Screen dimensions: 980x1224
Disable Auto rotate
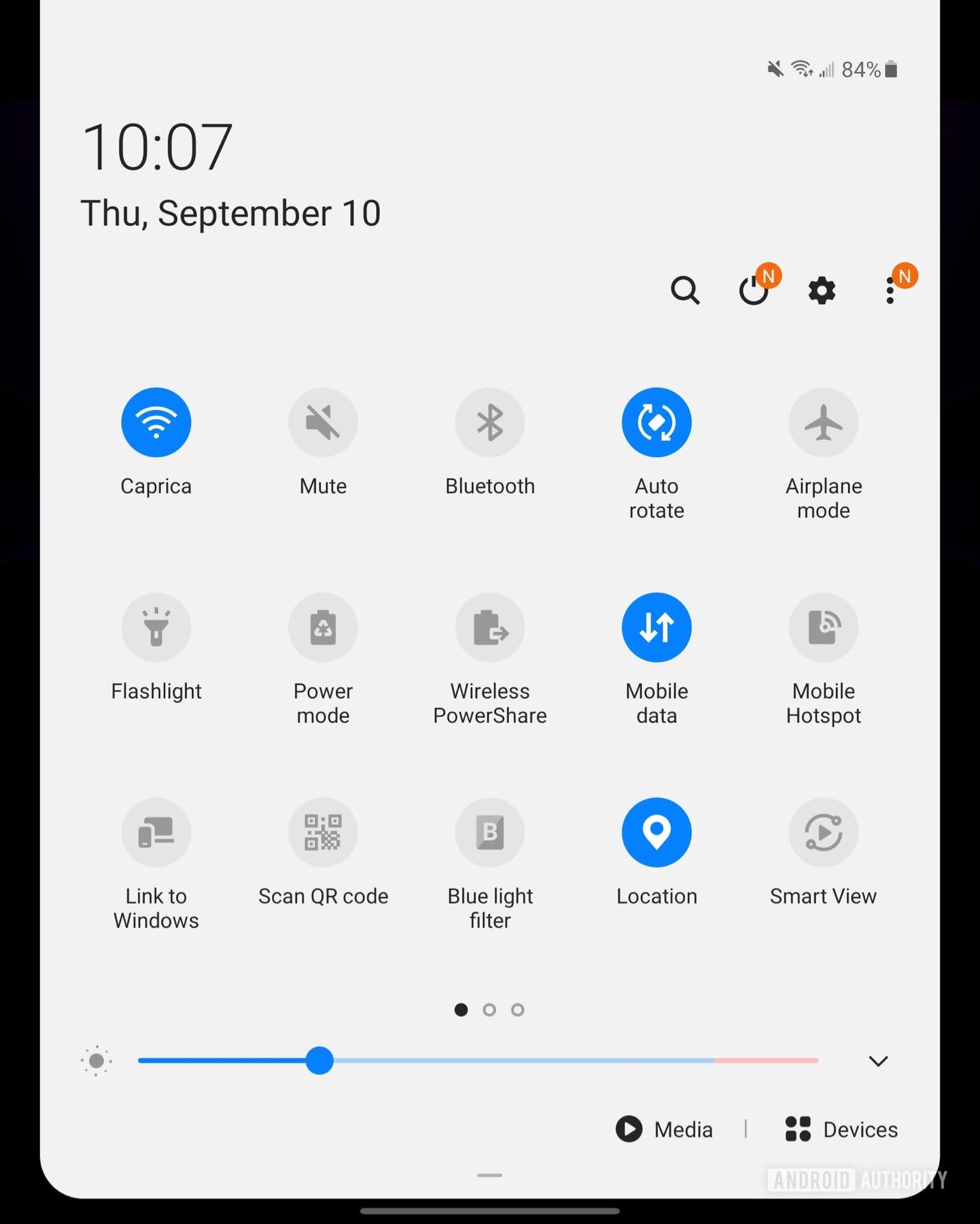(657, 422)
